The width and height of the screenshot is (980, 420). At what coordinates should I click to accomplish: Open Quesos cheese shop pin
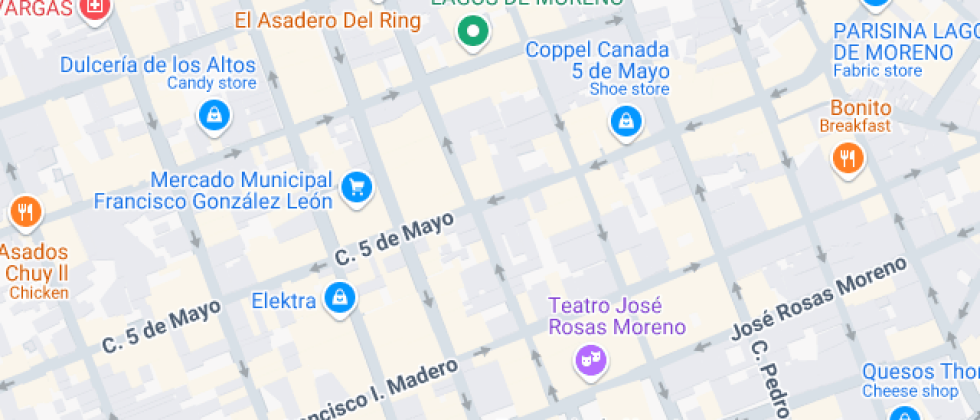(x=903, y=413)
